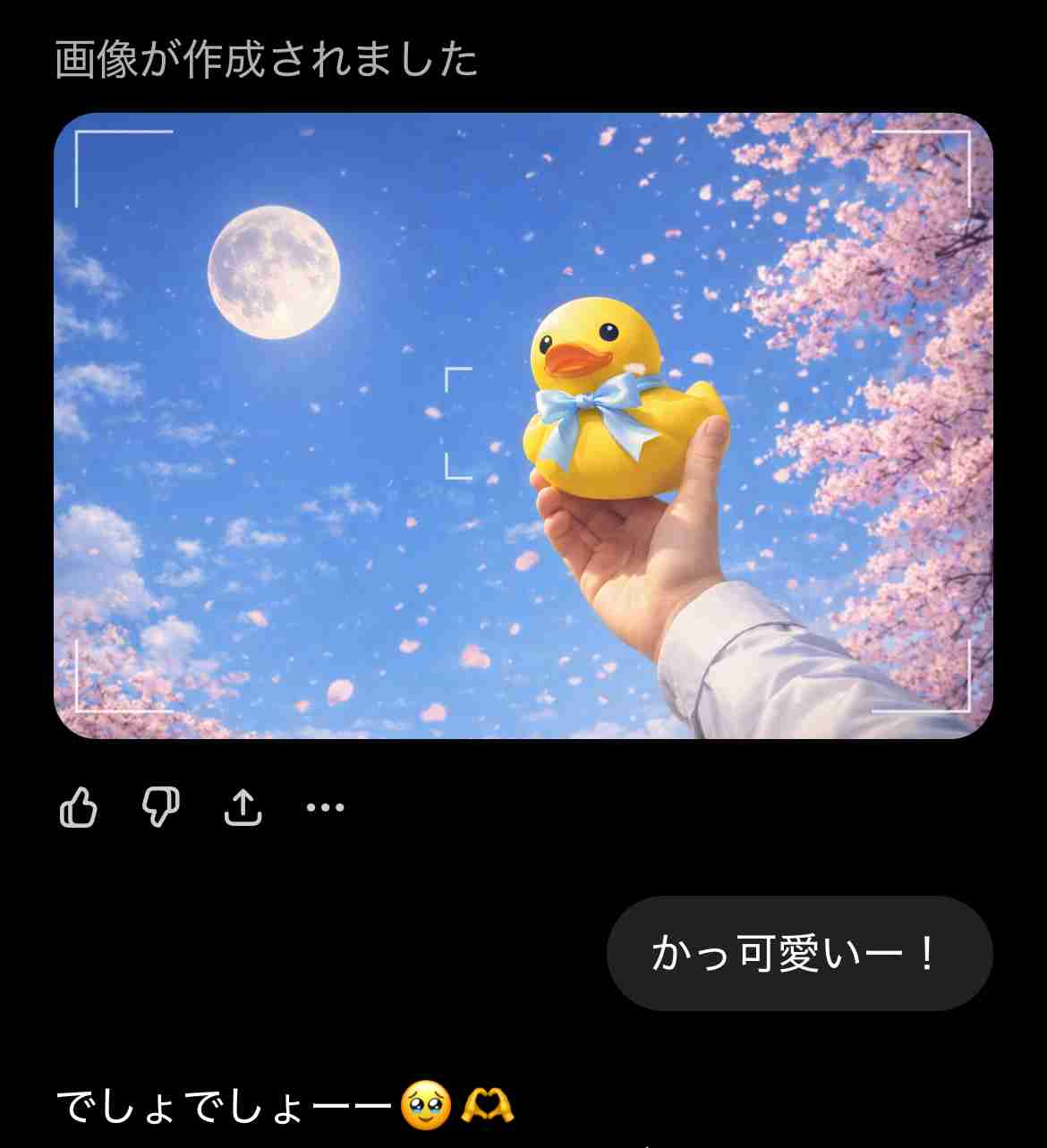This screenshot has width=1047, height=1148.
Task: Give the image response a thumbs up
Action: (79, 807)
